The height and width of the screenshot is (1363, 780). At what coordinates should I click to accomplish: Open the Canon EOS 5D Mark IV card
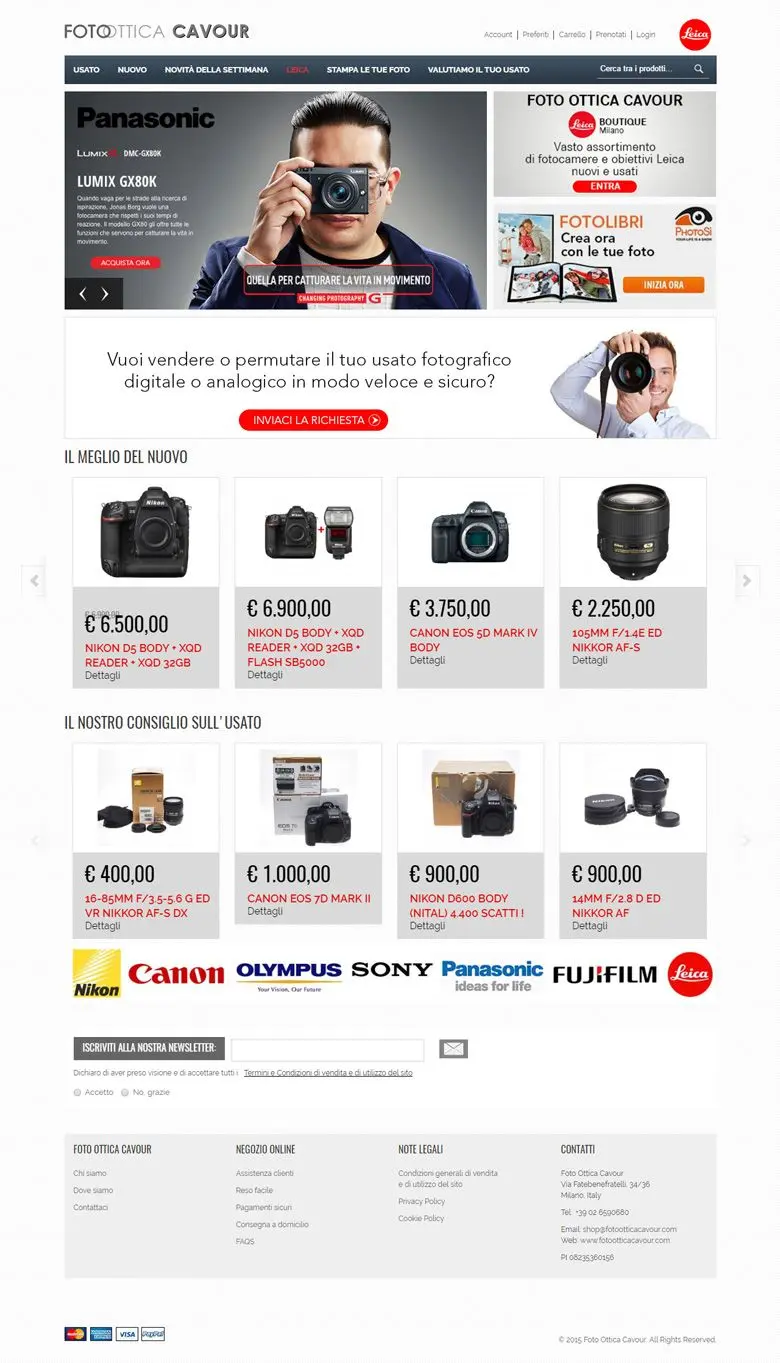click(x=470, y=582)
